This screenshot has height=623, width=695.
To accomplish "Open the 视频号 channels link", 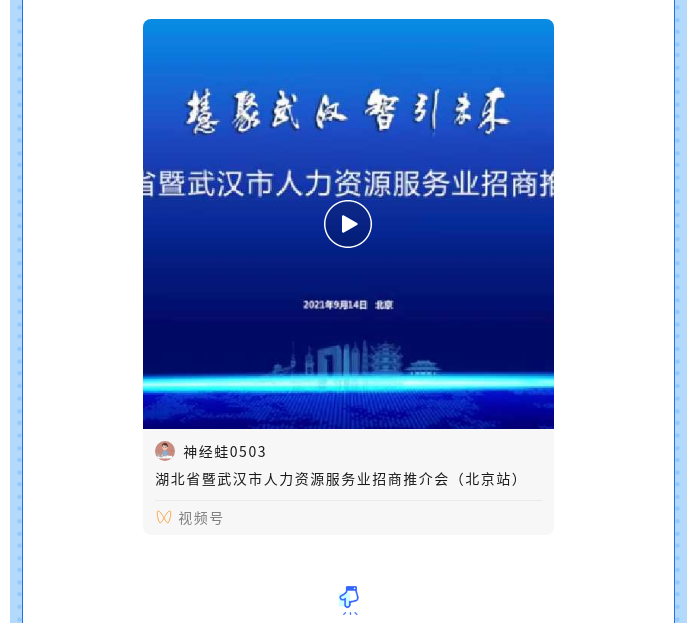I will 199,518.
